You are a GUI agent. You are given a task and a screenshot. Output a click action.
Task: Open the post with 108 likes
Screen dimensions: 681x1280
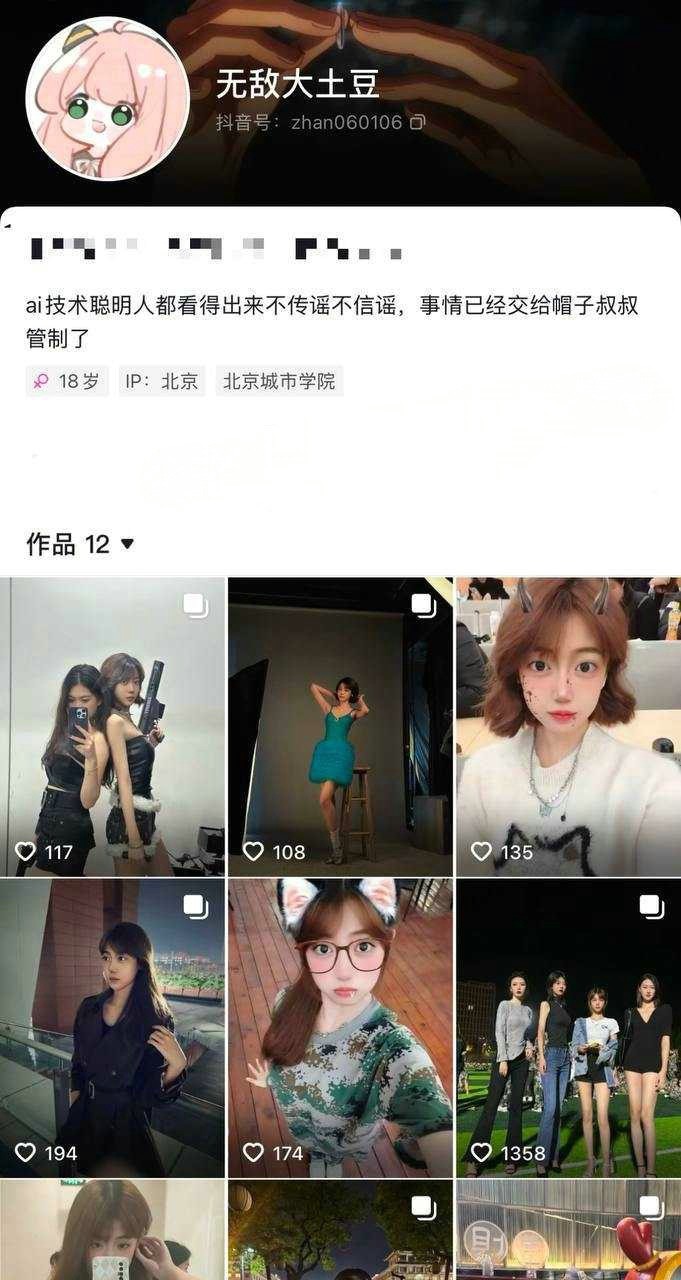340,726
